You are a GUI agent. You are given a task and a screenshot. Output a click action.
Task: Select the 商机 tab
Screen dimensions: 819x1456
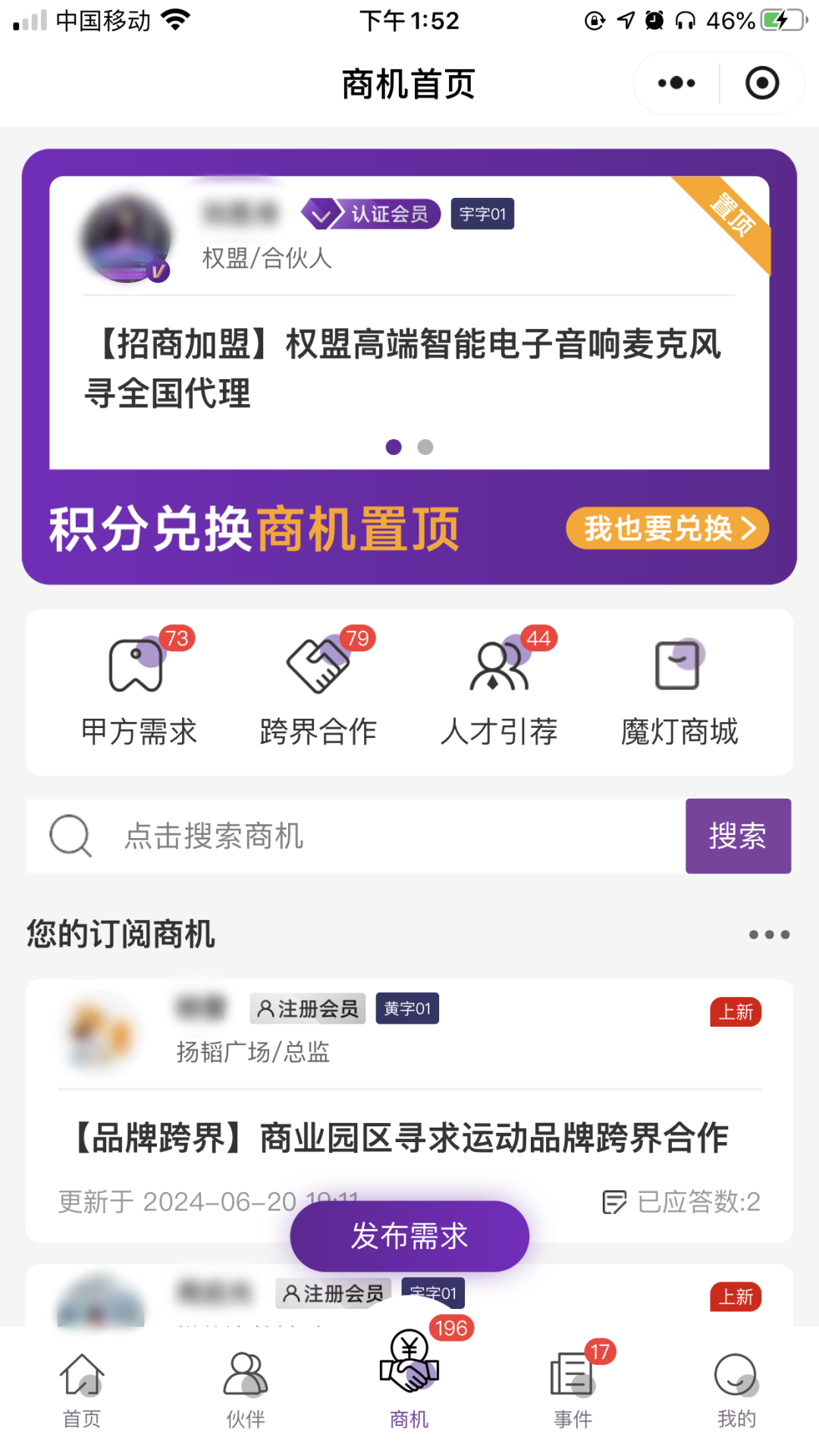409,1380
